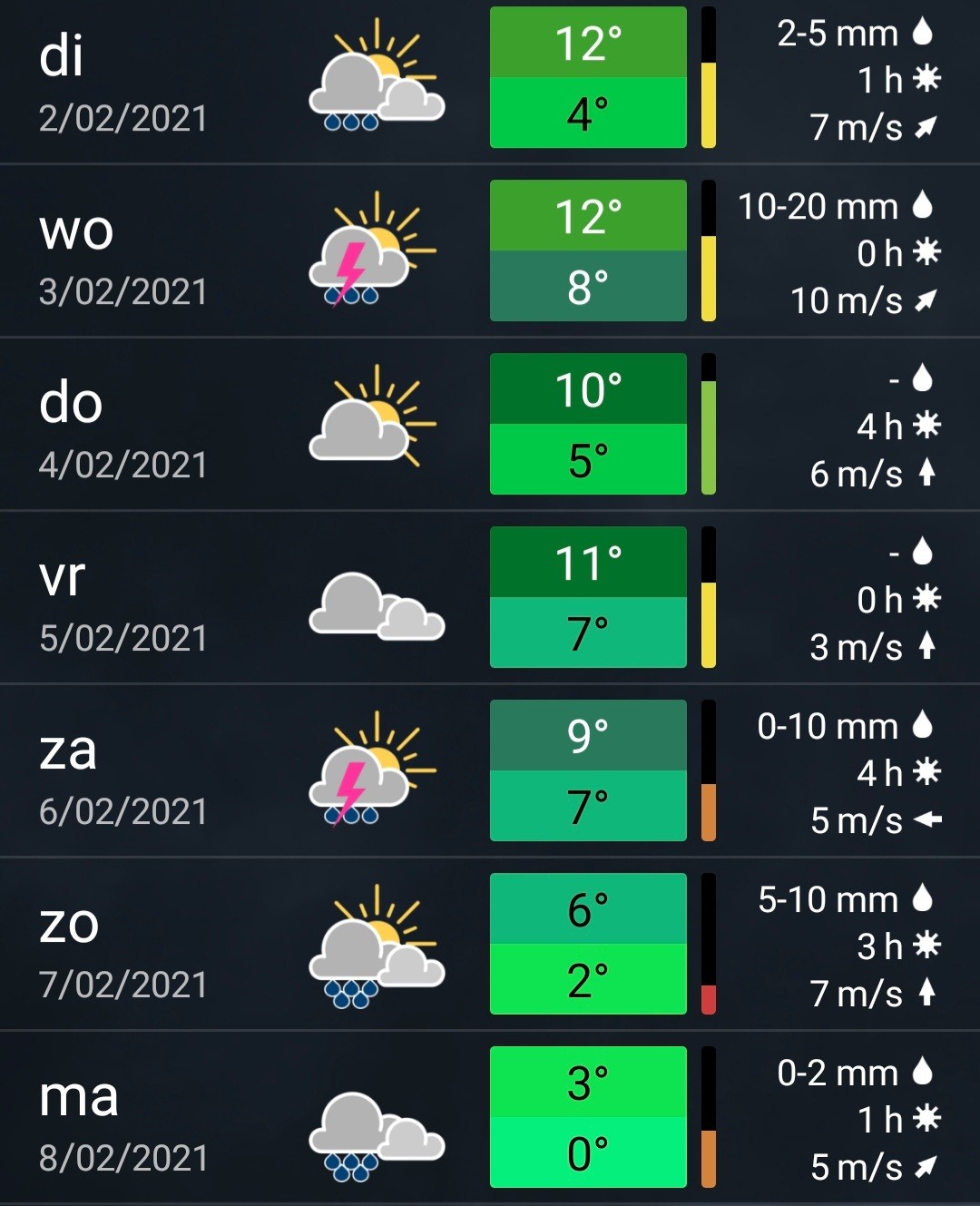Select the vr 5/02/2021 forecast row

490,597
